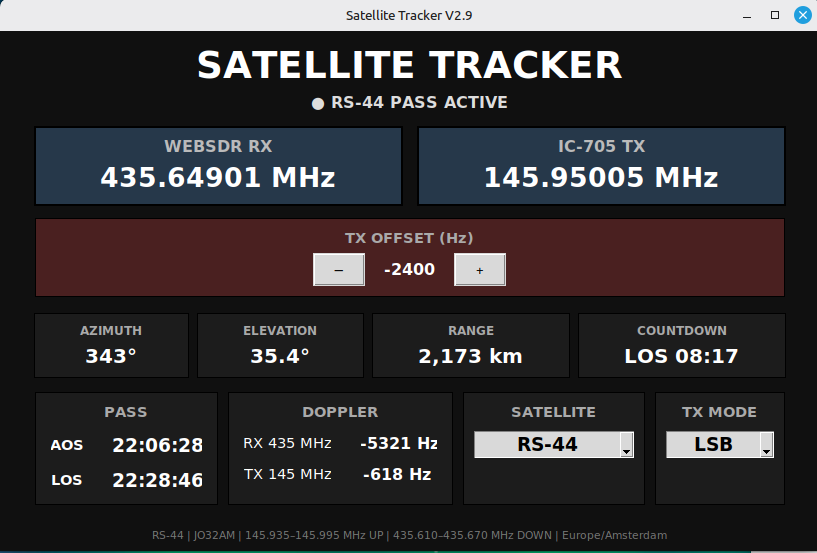The height and width of the screenshot is (553, 817).
Task: Decrease the TX offset with minus button
Action: point(339,269)
